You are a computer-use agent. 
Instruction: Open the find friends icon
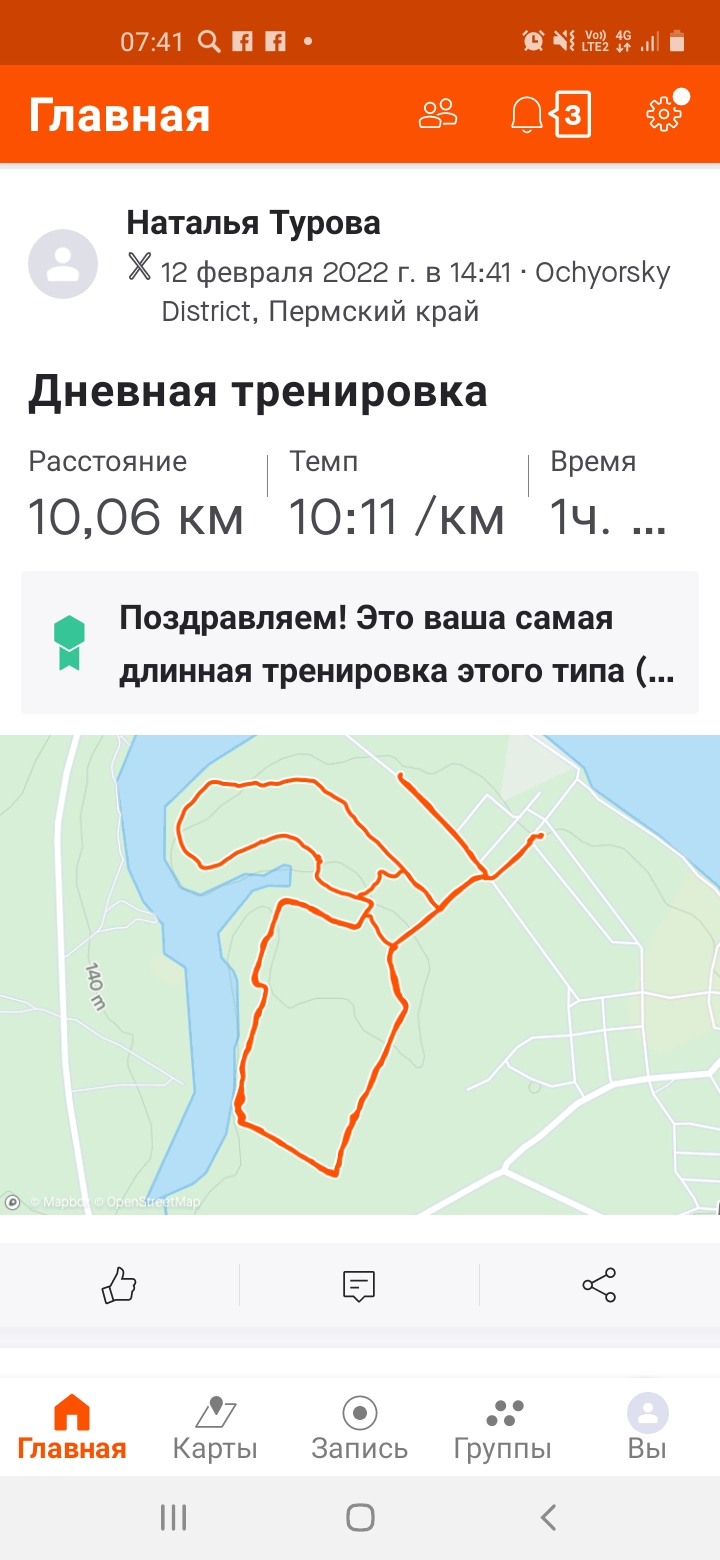coord(437,114)
